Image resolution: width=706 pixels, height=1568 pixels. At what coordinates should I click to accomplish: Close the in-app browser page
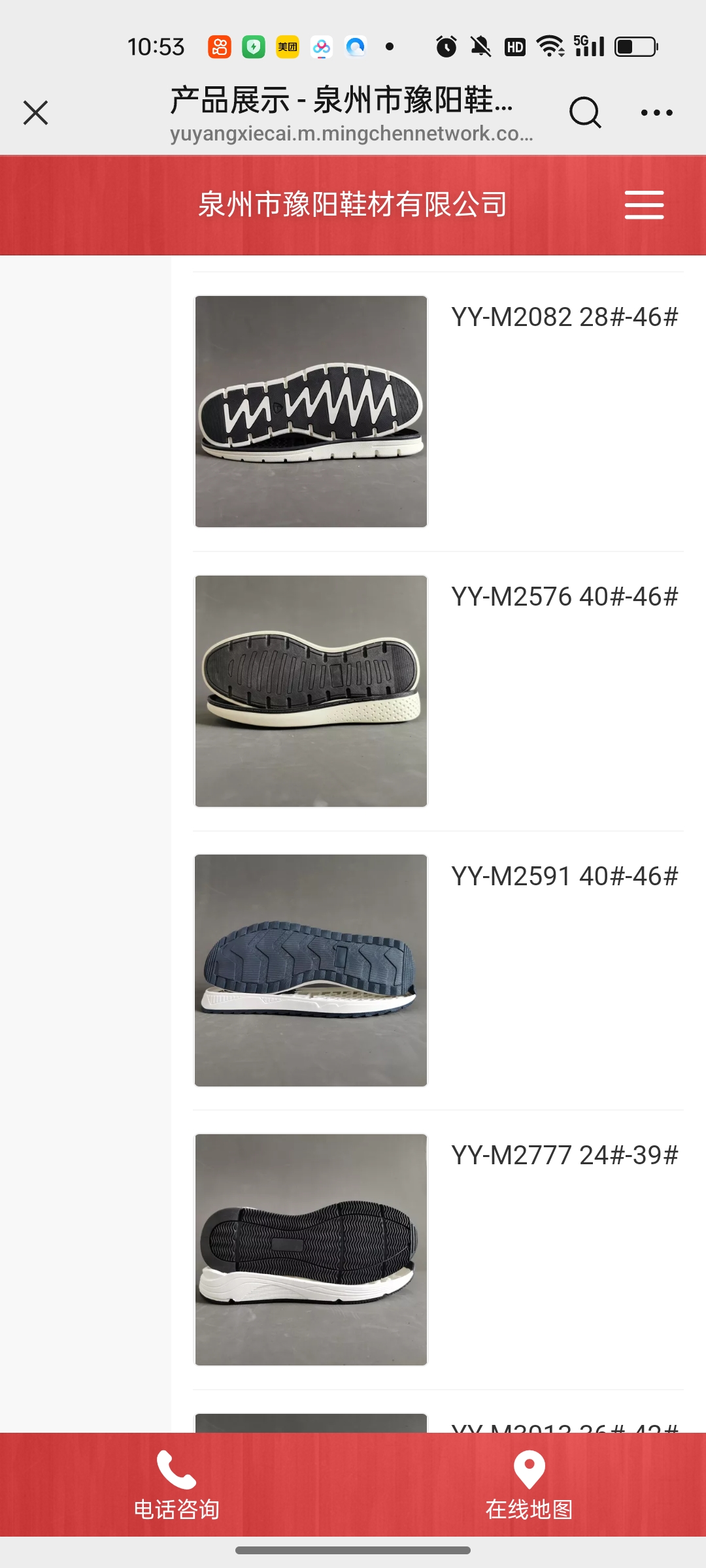pyautogui.click(x=35, y=112)
